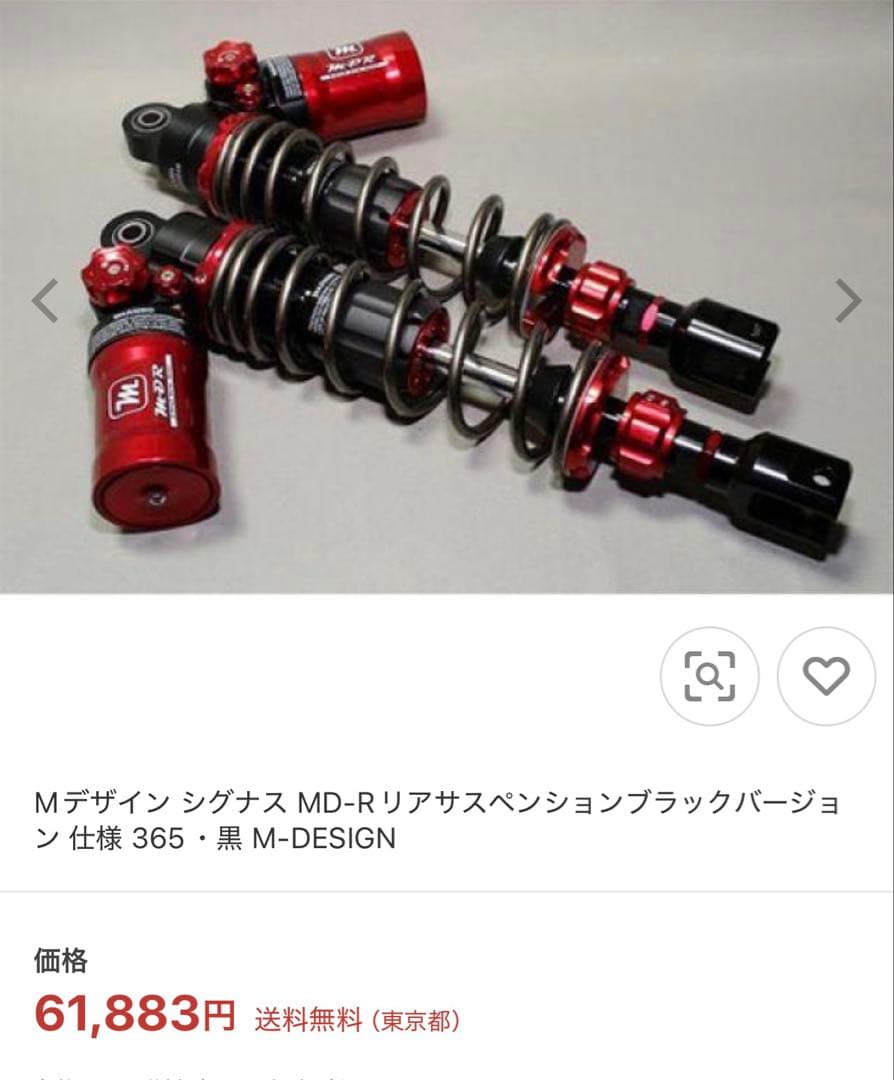Show the previous product photo
Viewport: 894px width, 1080px height.
(45, 301)
